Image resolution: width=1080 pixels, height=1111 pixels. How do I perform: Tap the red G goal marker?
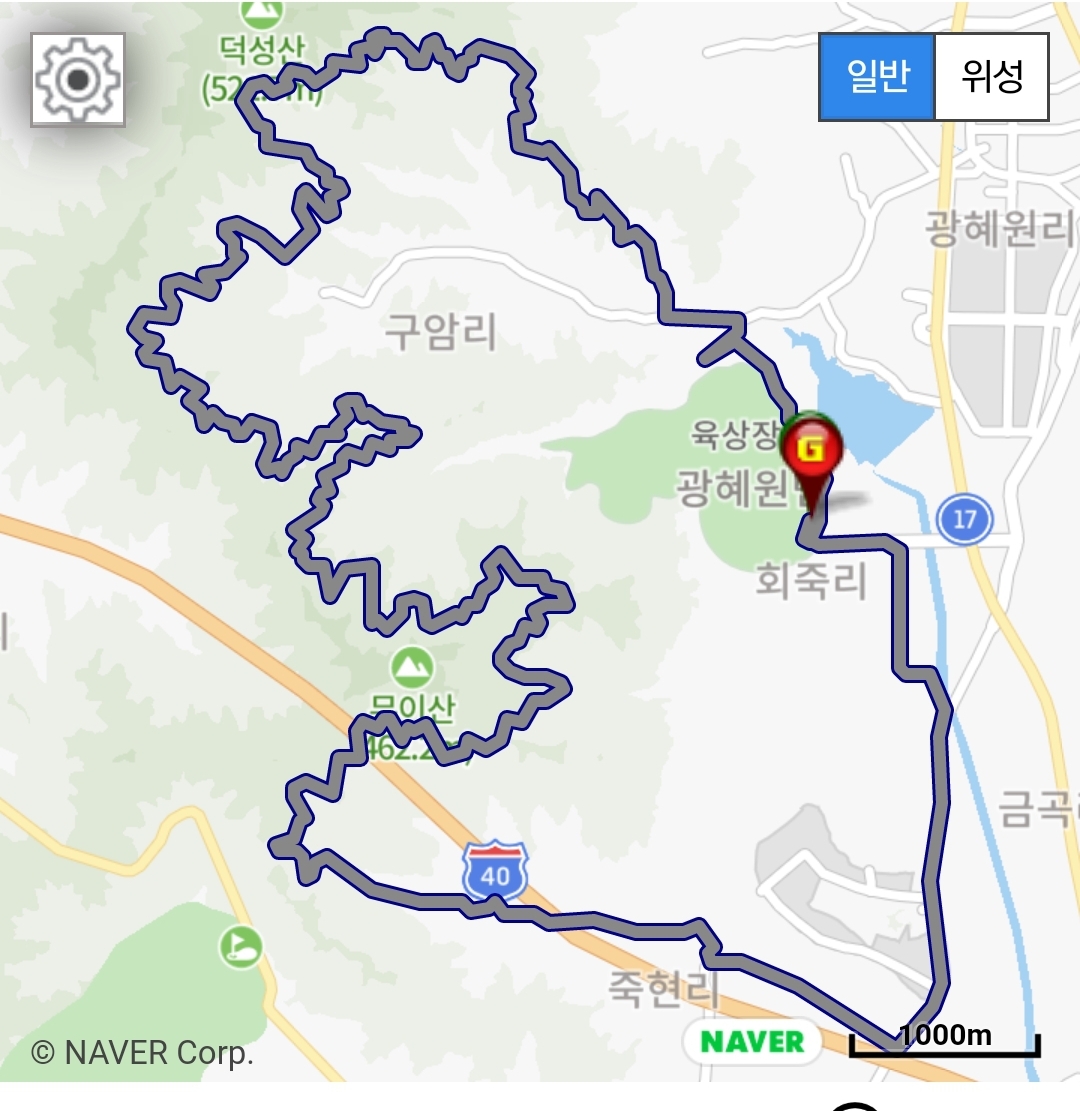pyautogui.click(x=813, y=452)
